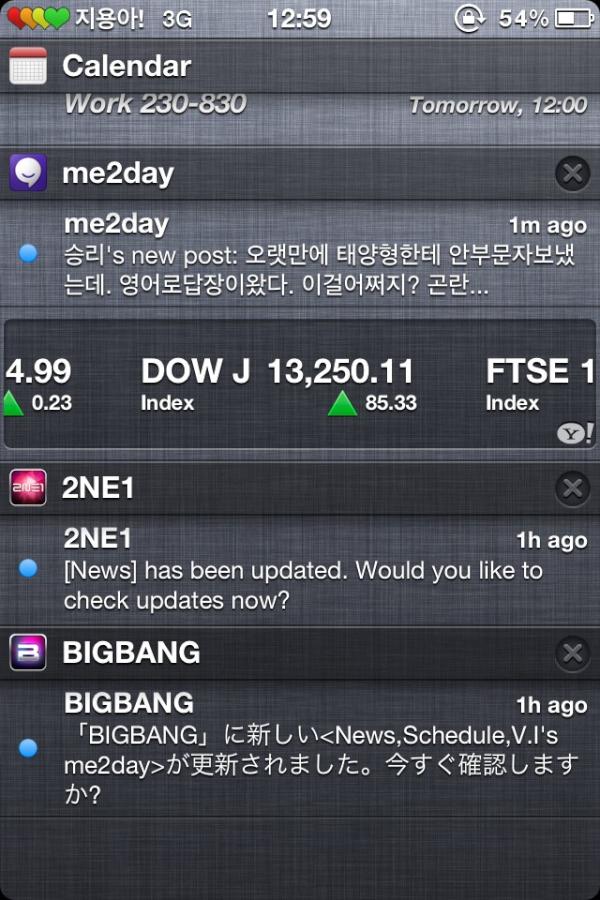Open the BIGBANG update notification
This screenshot has width=600, height=900.
[300, 748]
